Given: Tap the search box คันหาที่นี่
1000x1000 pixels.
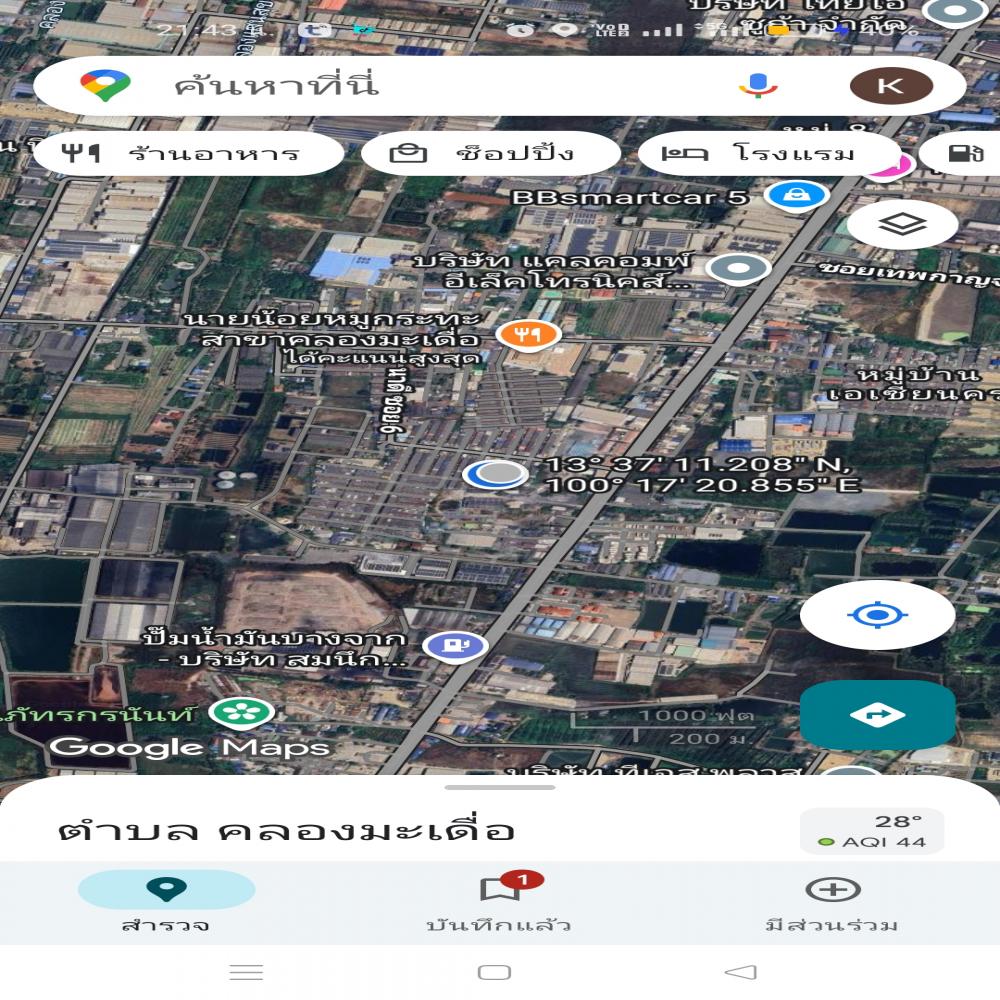Looking at the screenshot, I should click(x=400, y=86).
